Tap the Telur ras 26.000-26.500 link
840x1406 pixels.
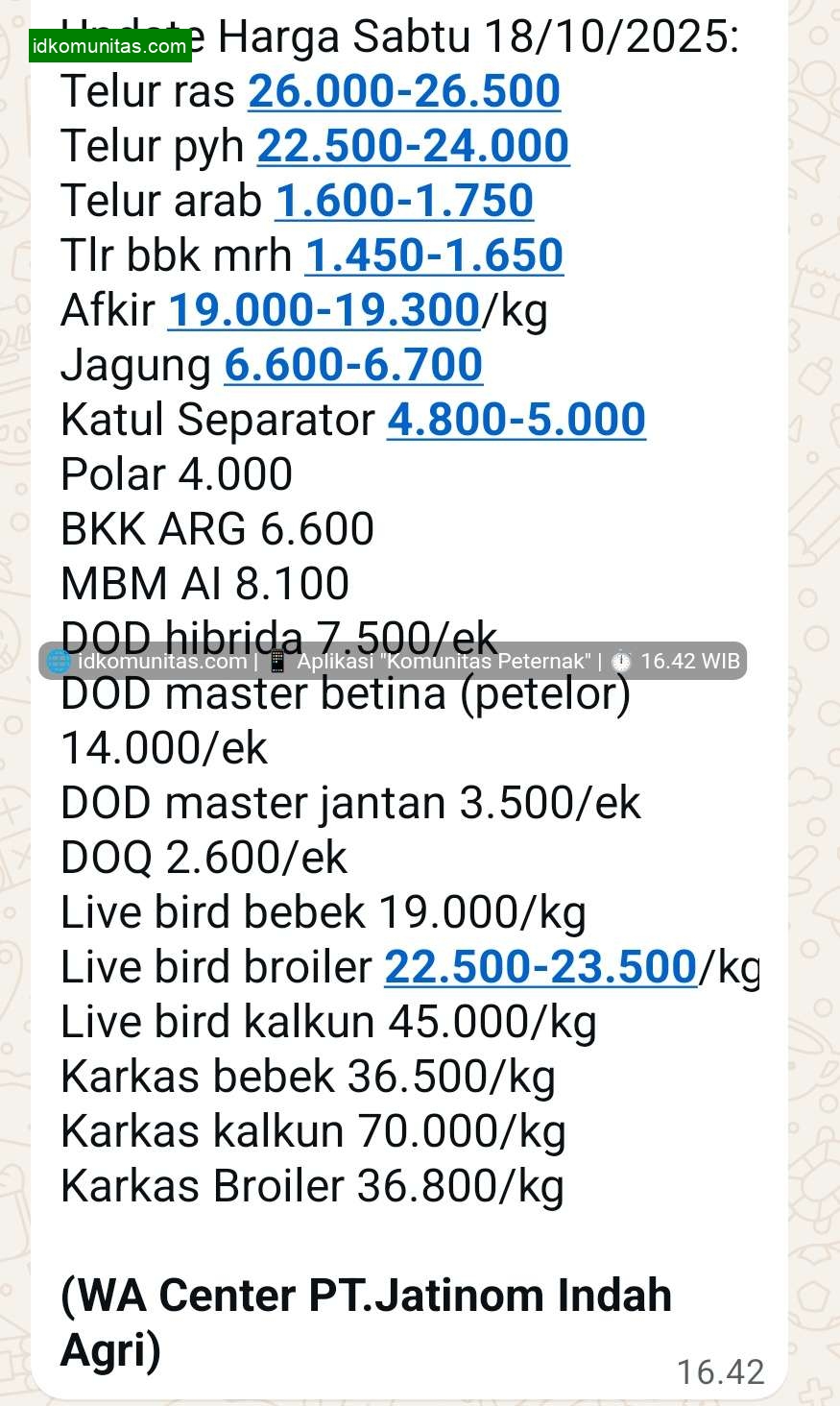pyautogui.click(x=404, y=91)
